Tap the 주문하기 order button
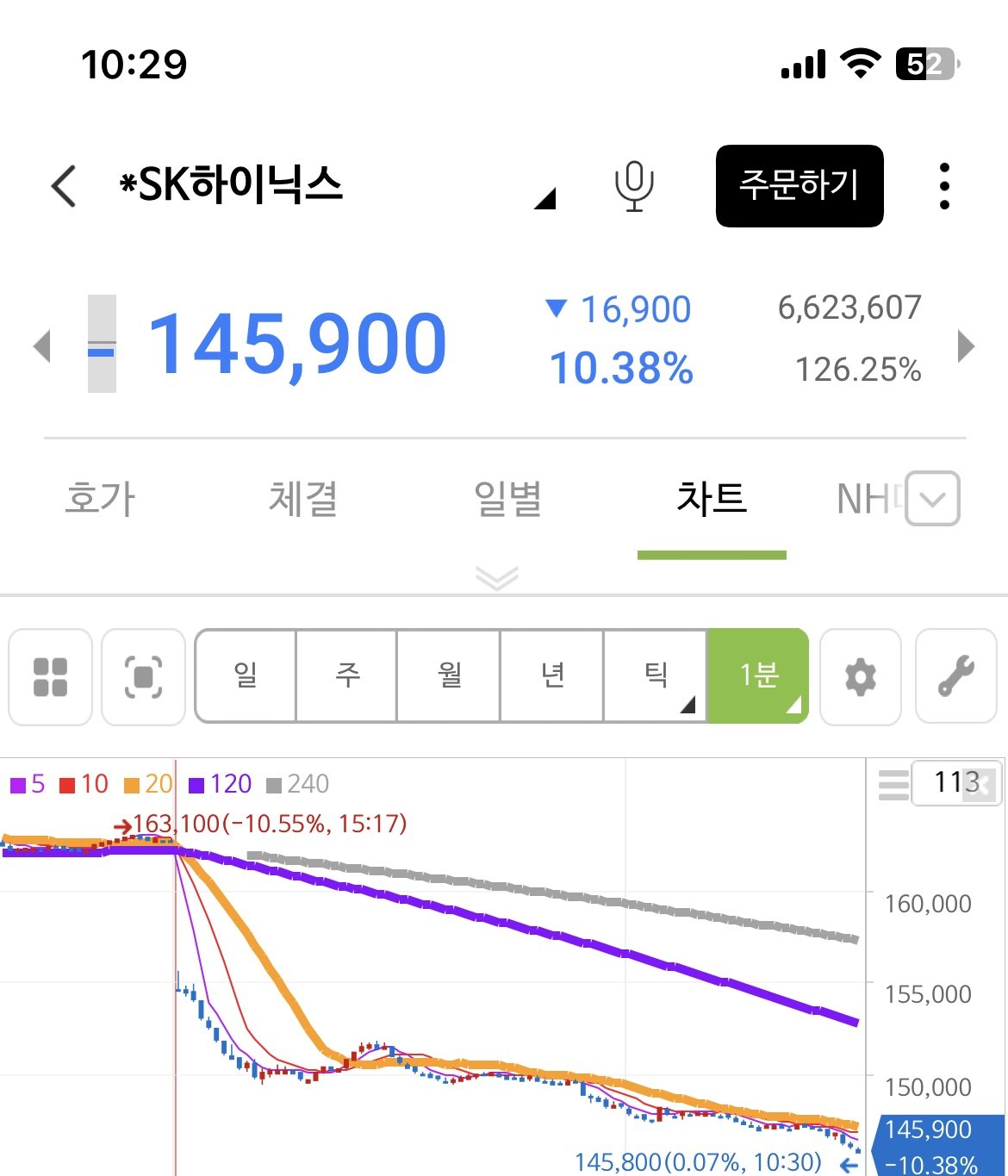Screen dimensions: 1008x1176 point(799,186)
